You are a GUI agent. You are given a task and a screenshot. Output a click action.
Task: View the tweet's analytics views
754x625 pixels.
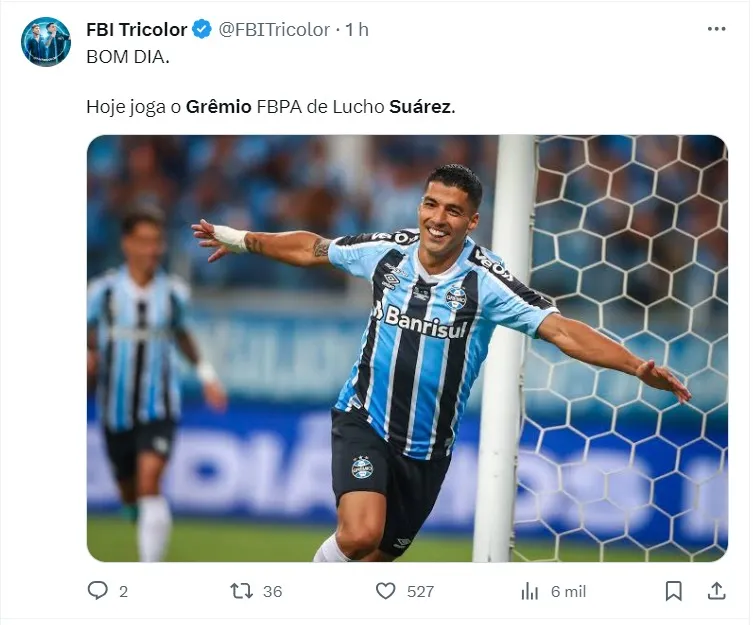(x=531, y=591)
